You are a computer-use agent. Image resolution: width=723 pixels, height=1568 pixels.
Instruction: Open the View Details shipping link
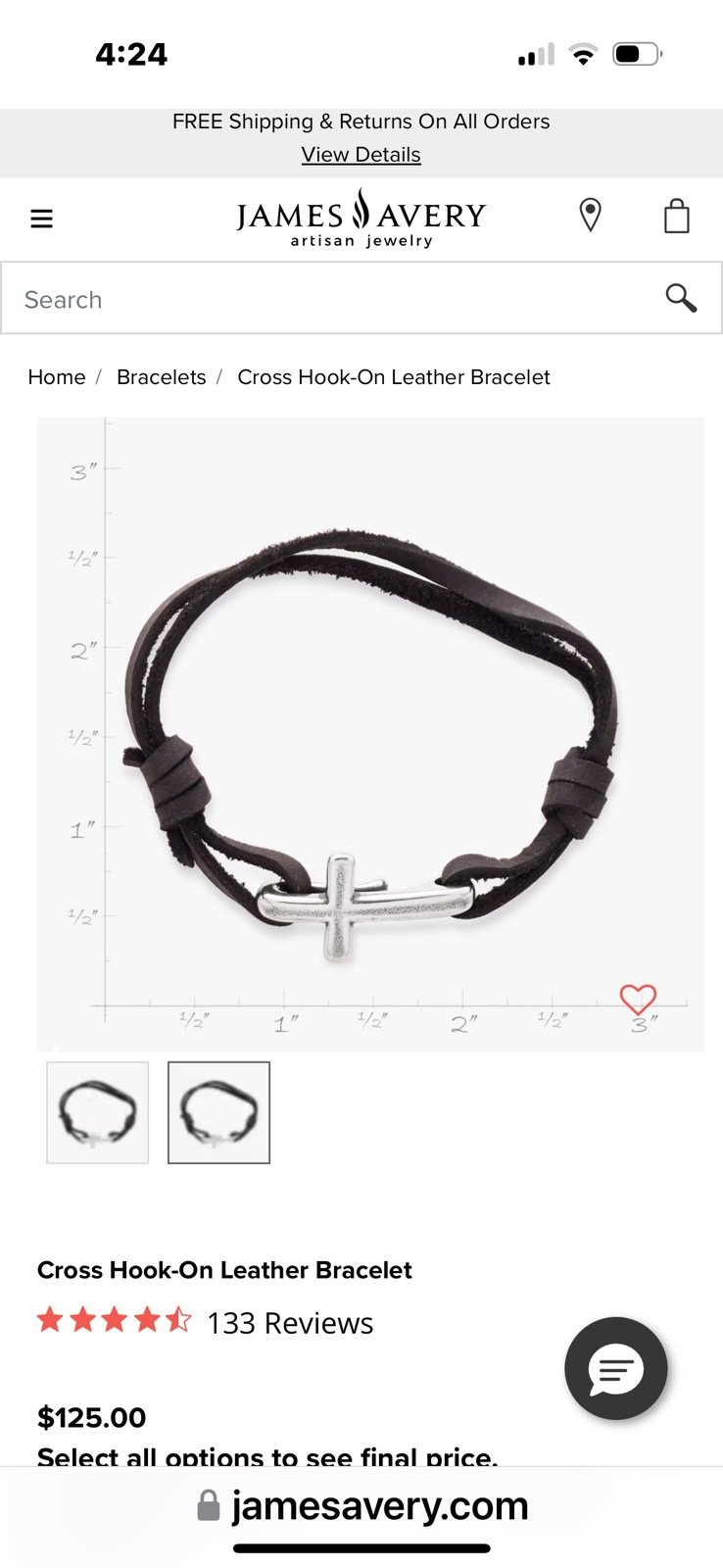pyautogui.click(x=361, y=155)
